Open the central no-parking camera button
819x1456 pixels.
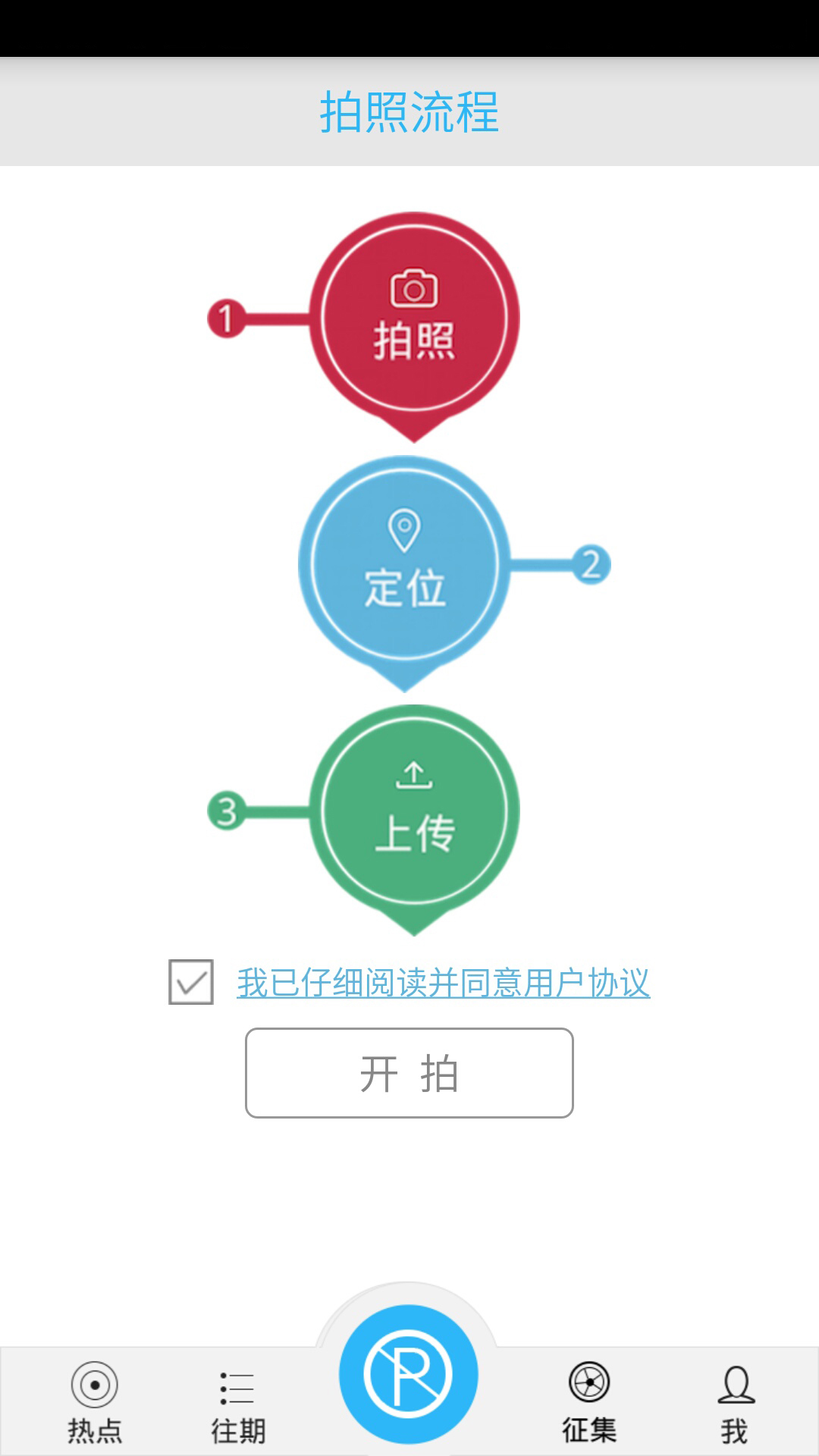(x=409, y=1373)
